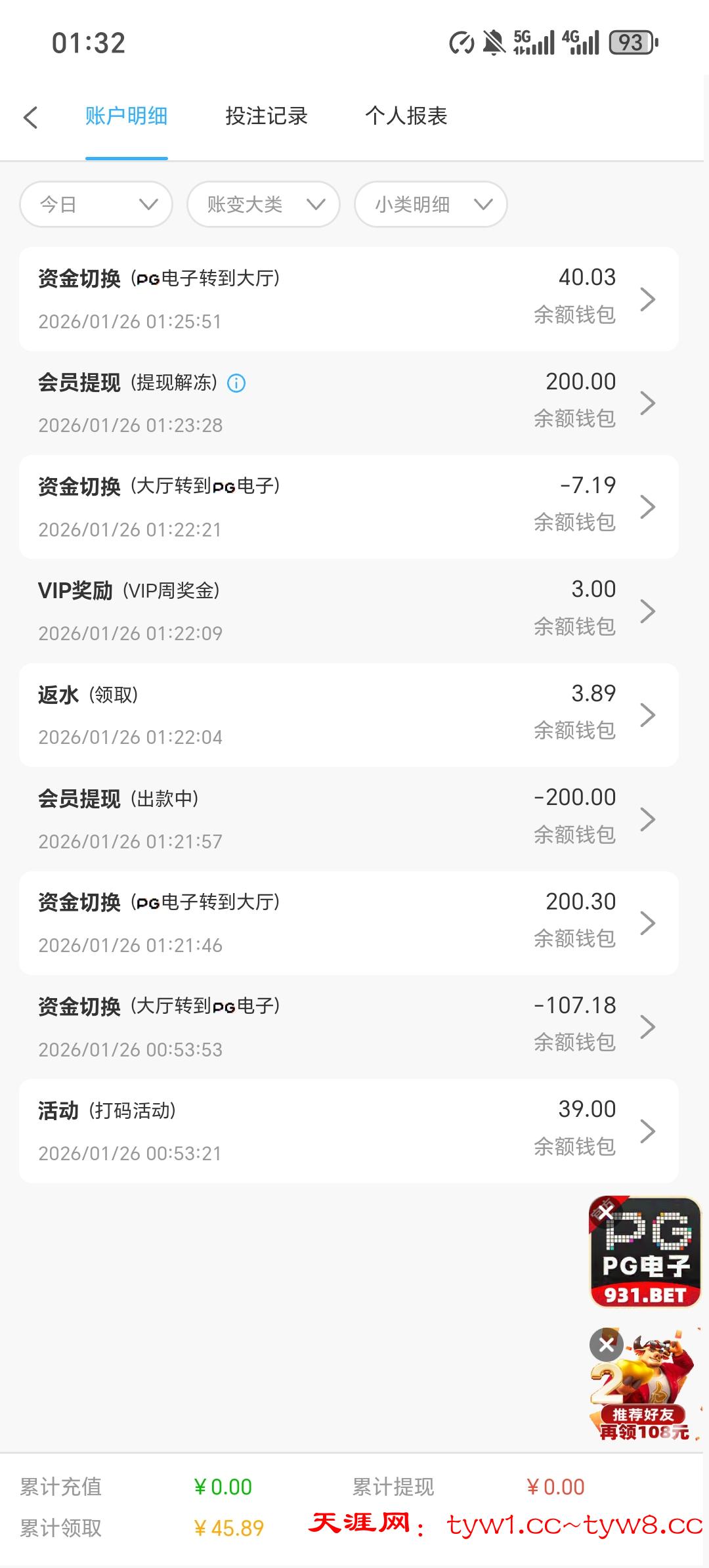This screenshot has width=709, height=1568.
Task: Open the 出款中 -200.00 withdrawal record
Action: click(x=348, y=819)
